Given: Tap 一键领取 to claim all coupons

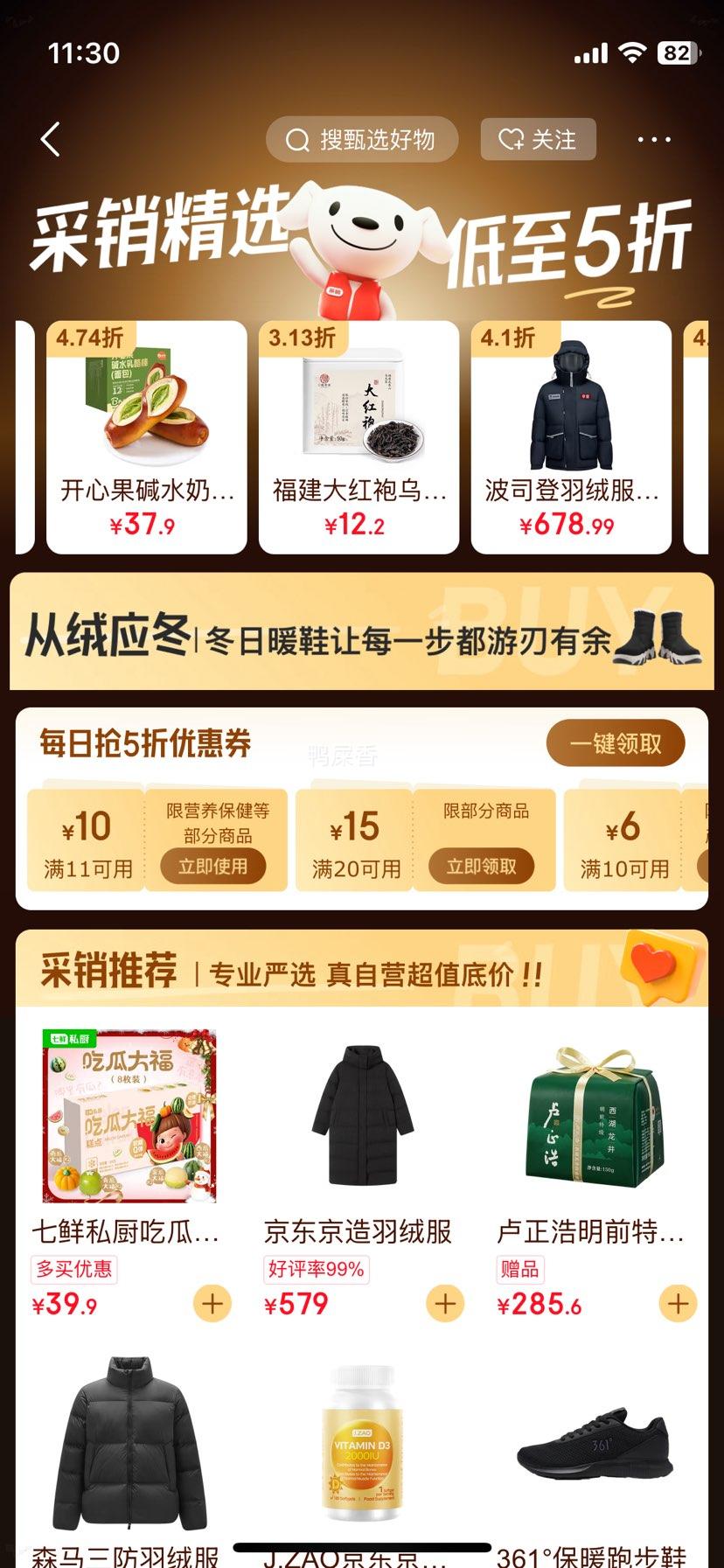Looking at the screenshot, I should point(615,742).
